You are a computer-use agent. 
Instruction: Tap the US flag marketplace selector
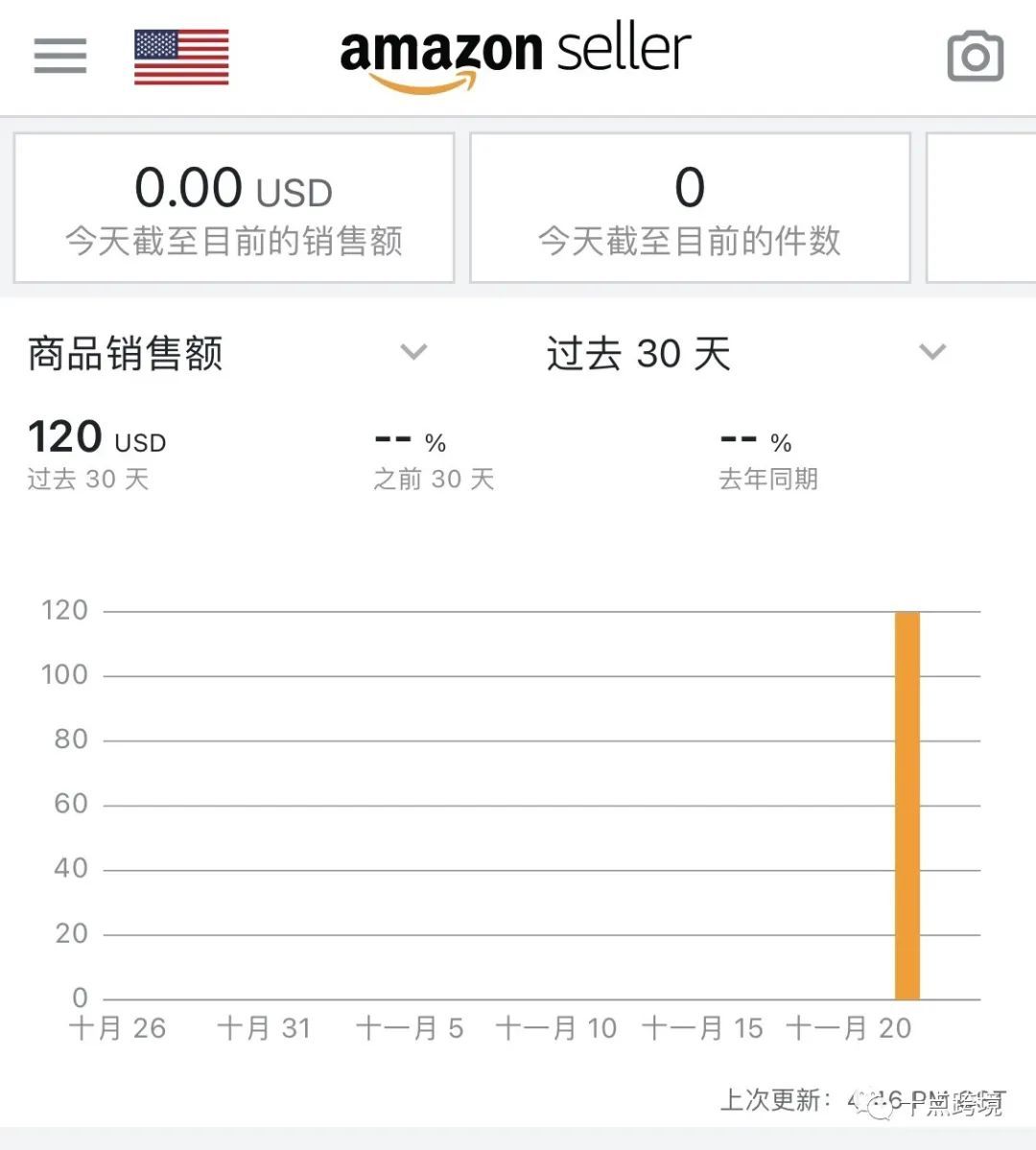(181, 57)
